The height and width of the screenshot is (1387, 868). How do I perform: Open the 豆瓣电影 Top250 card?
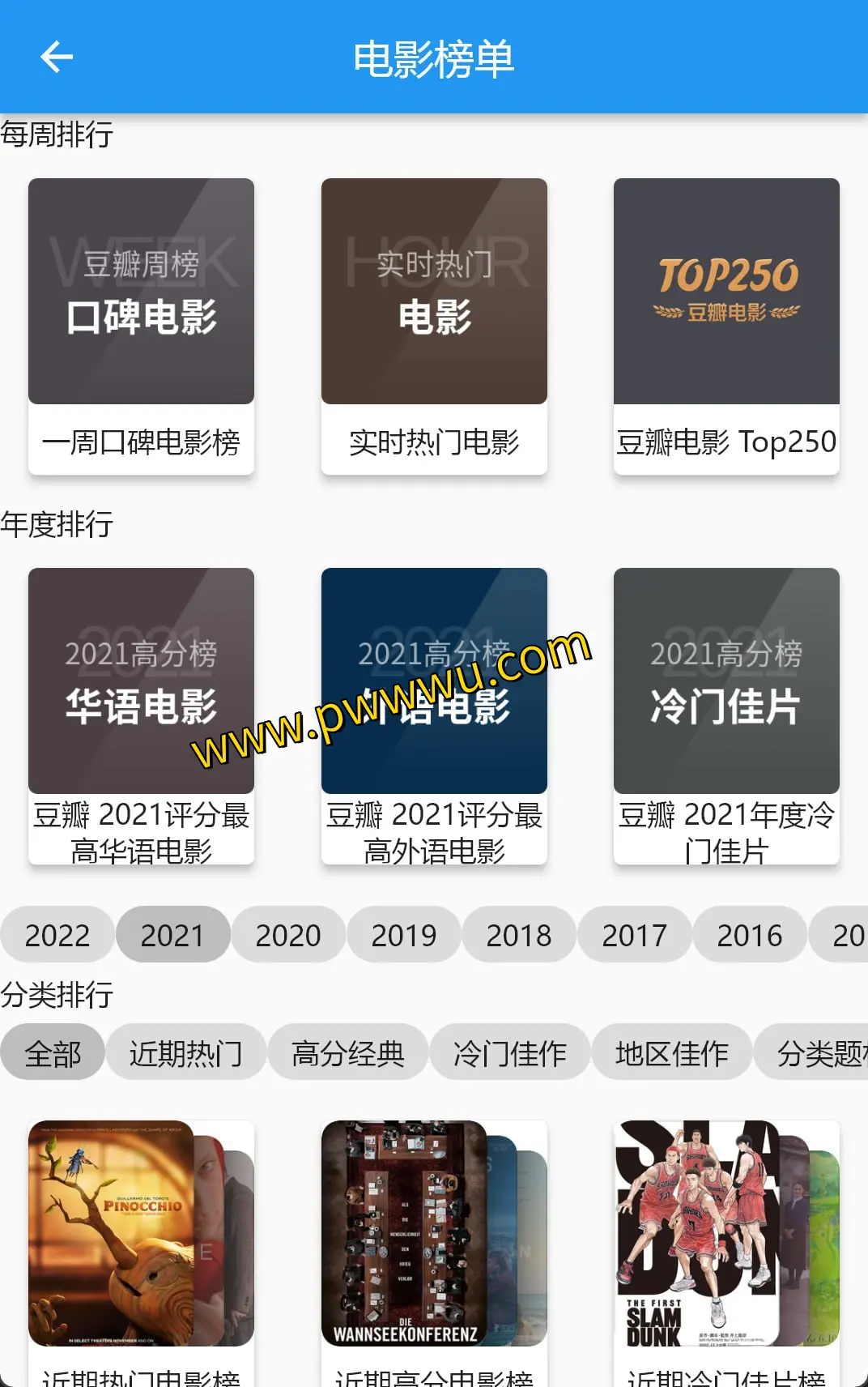tap(726, 292)
